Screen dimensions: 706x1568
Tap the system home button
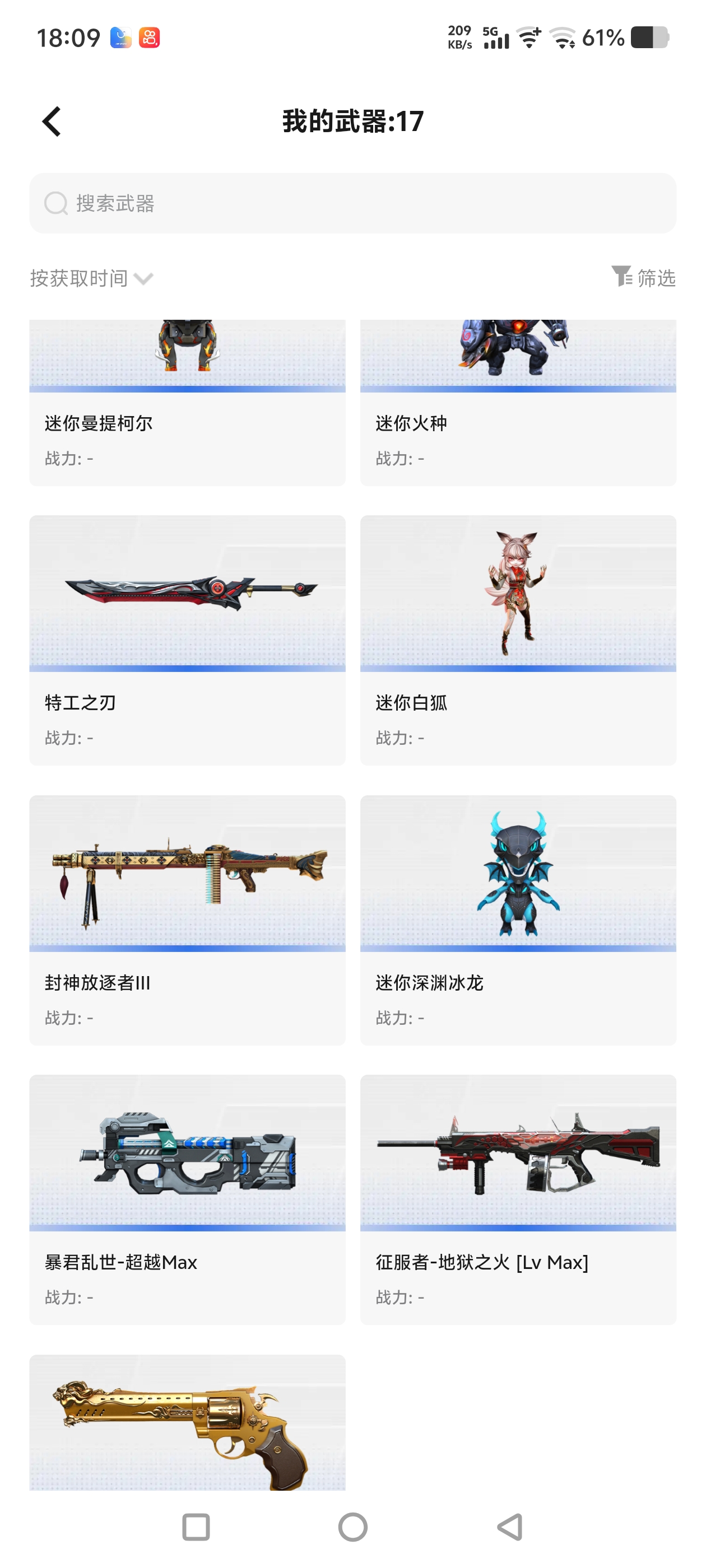point(352,1527)
